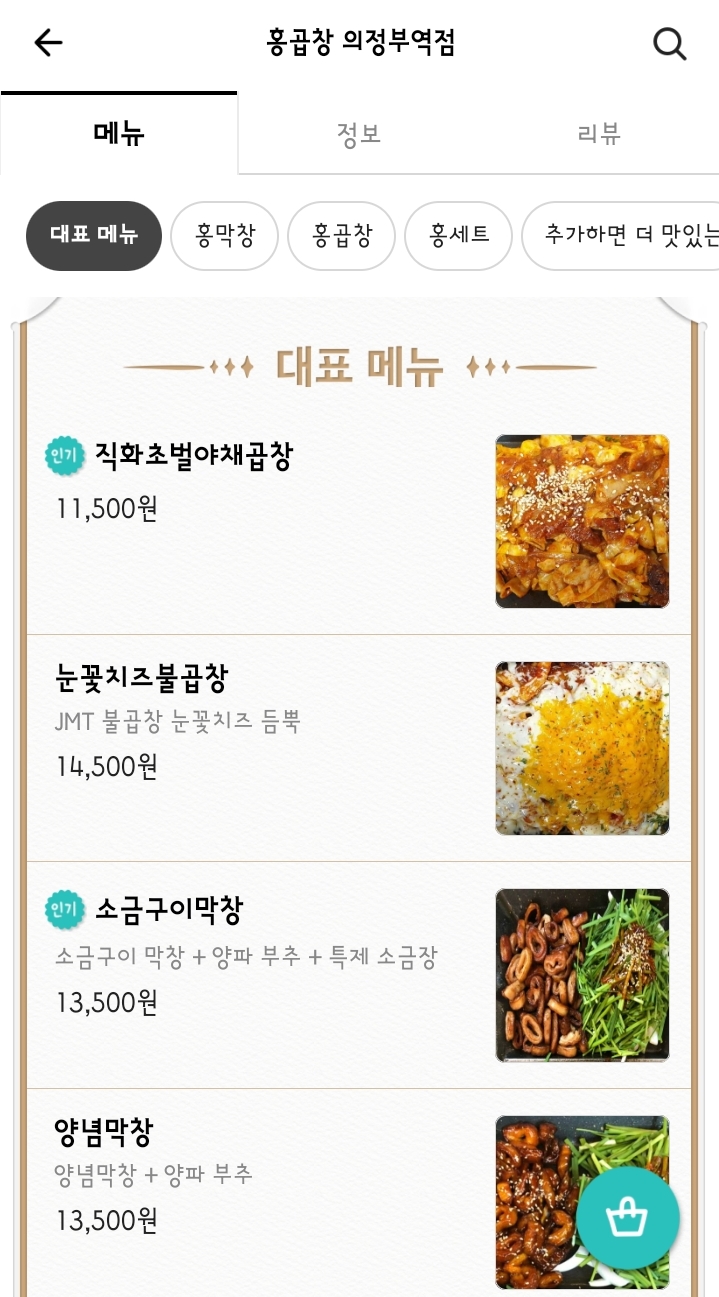Open the search magnifier icon
The image size is (719, 1297).
(x=669, y=43)
